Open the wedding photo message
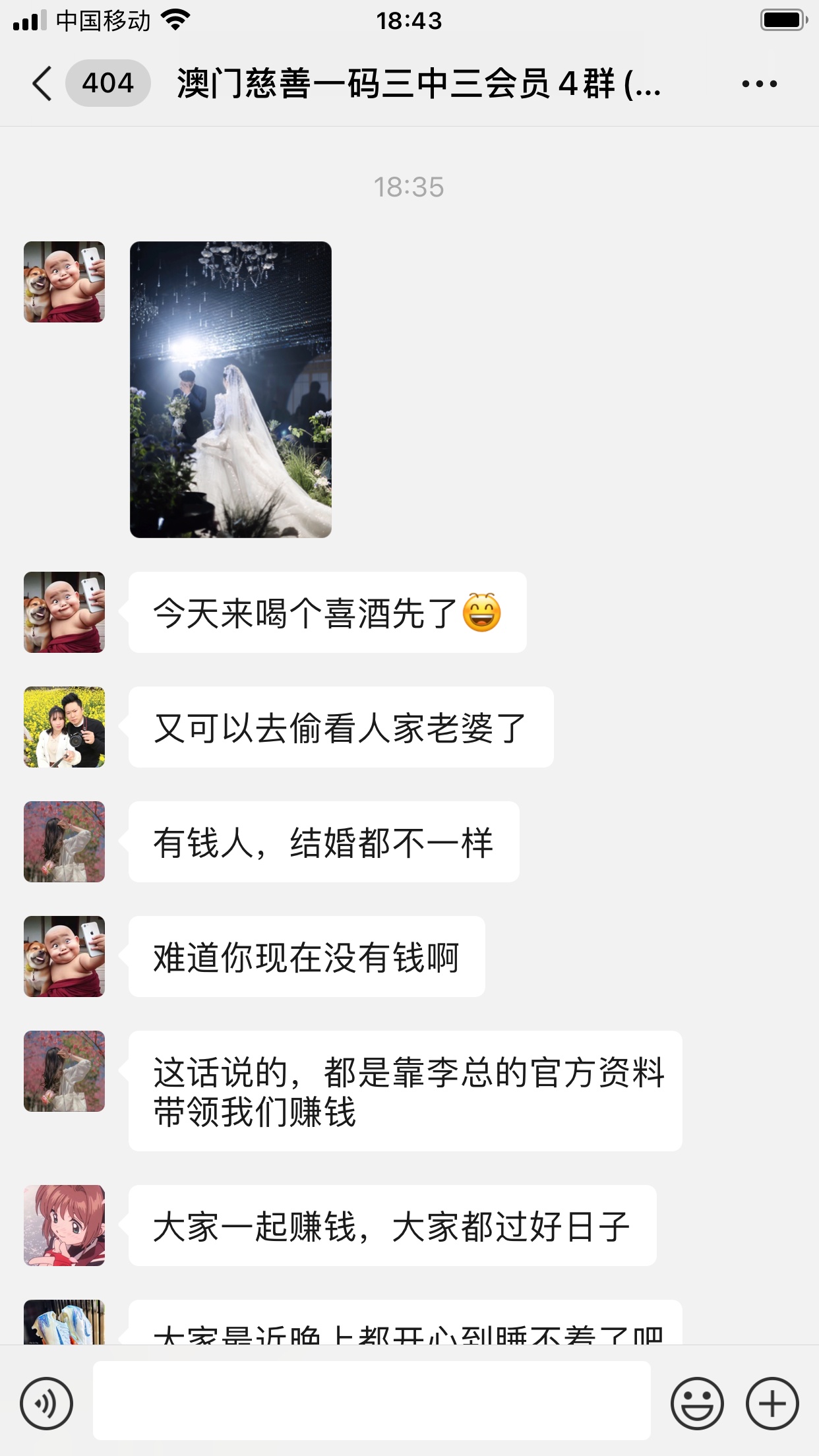This screenshot has width=819, height=1456. click(x=230, y=389)
